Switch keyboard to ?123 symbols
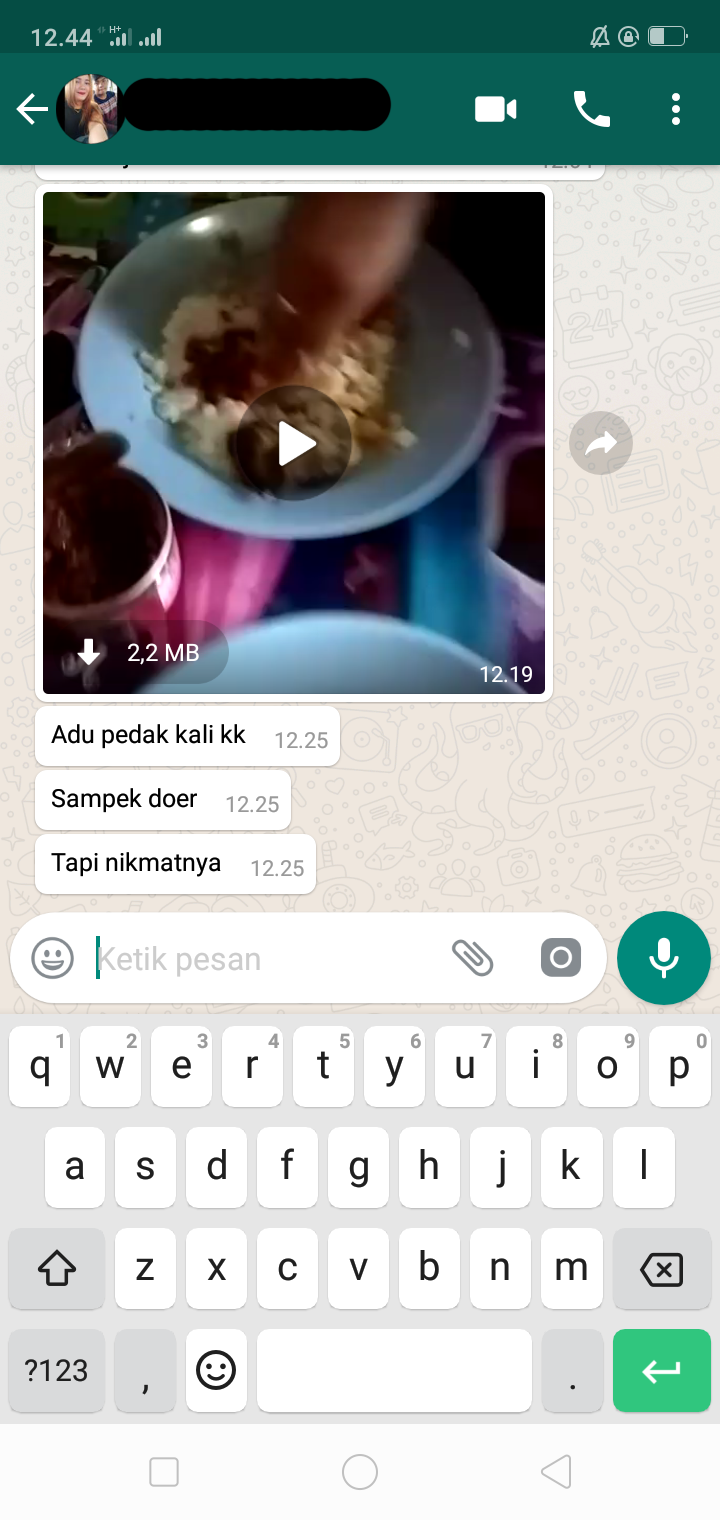Image resolution: width=720 pixels, height=1520 pixels. [57, 1371]
